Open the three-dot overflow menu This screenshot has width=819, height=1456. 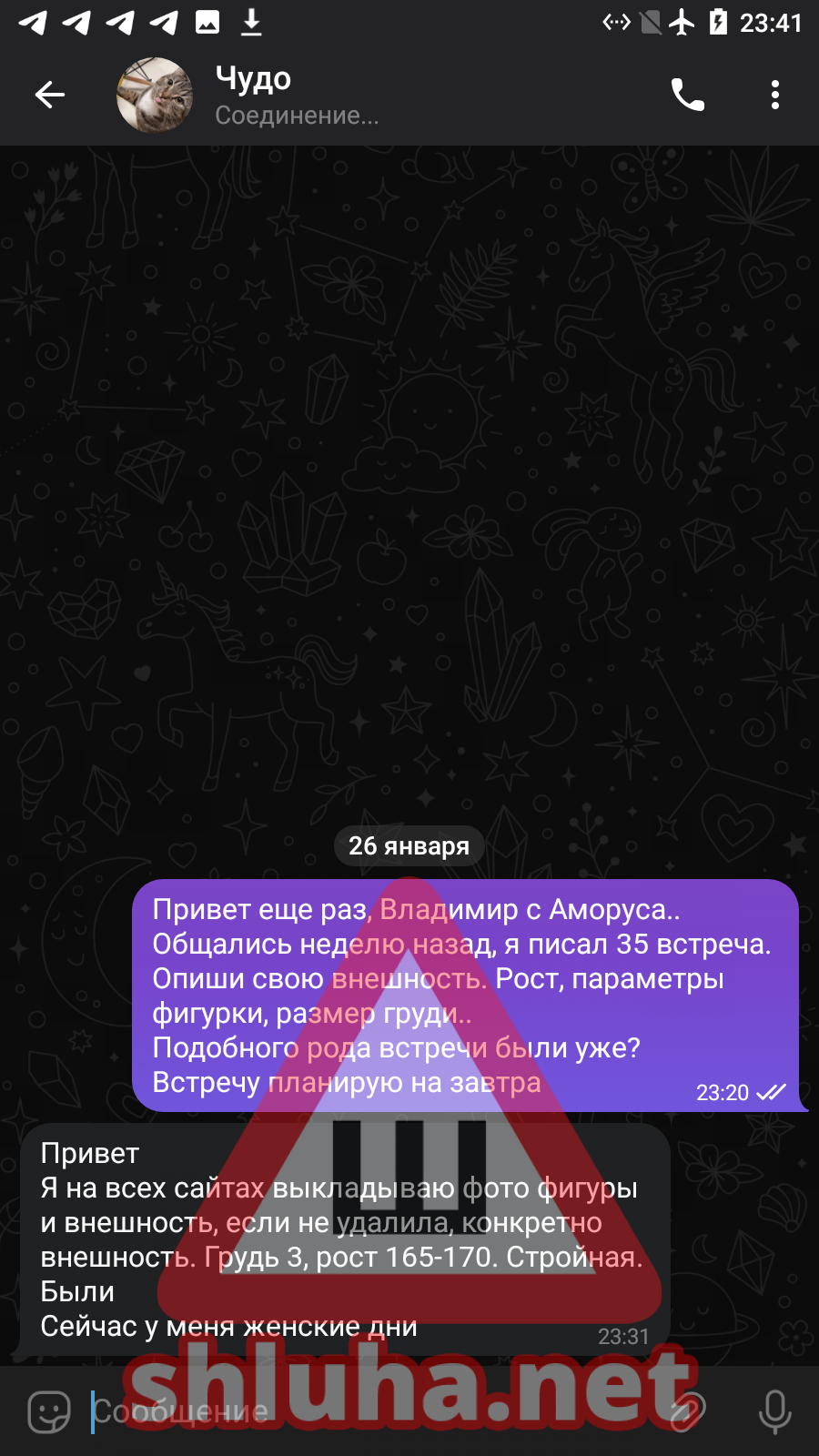point(774,95)
